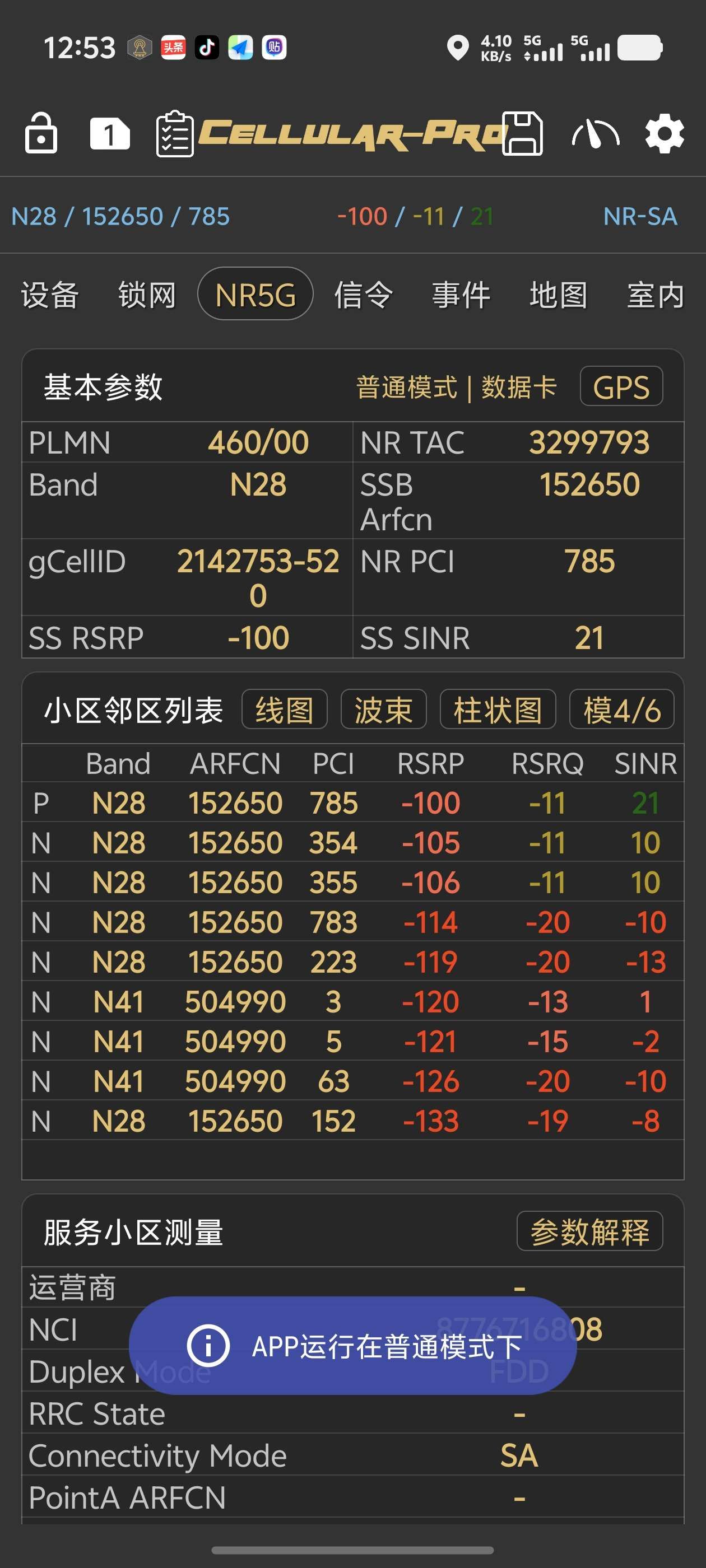Open the 波束 beam view
The width and height of the screenshot is (706, 1568).
pyautogui.click(x=383, y=710)
